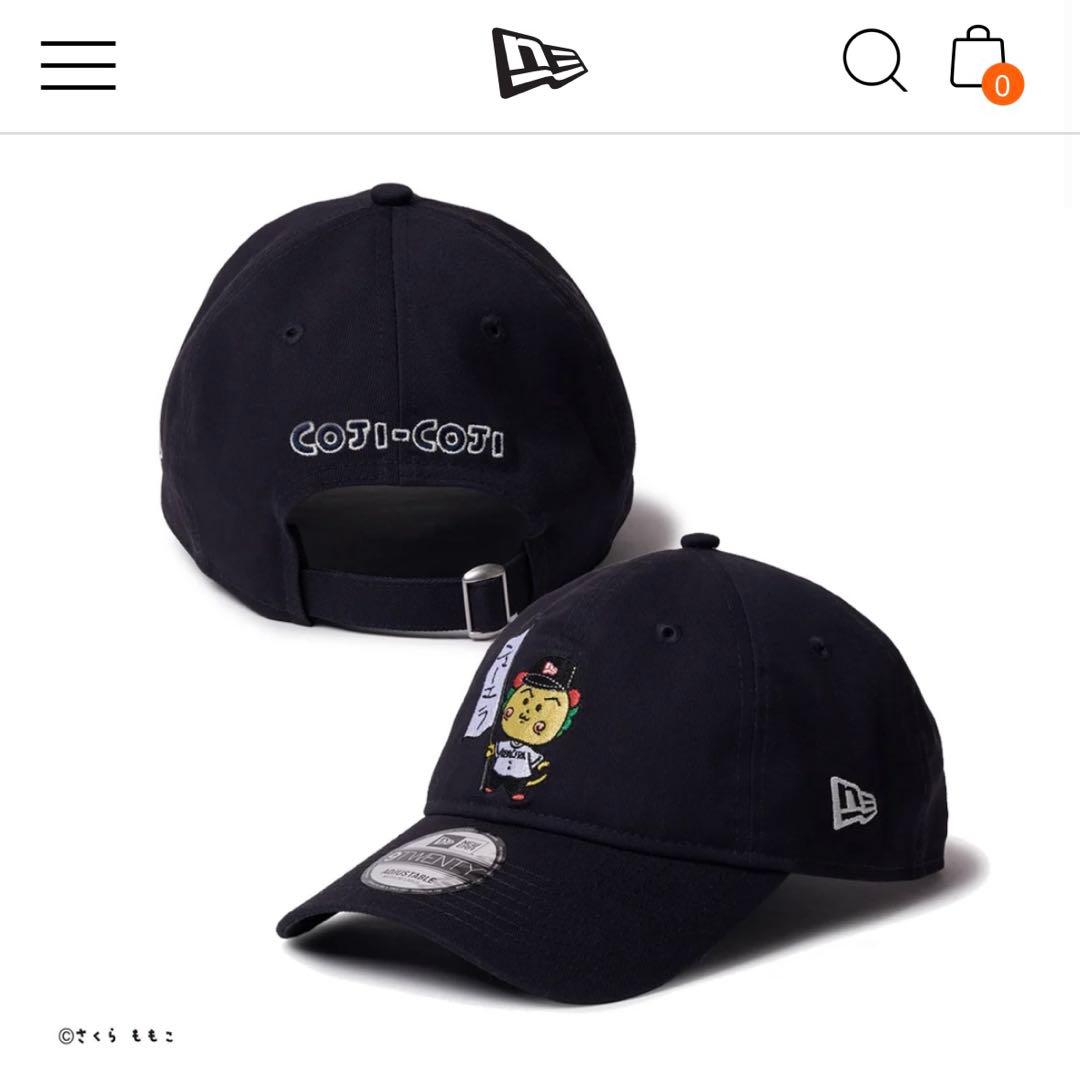Go to the New Era home logo
The height and width of the screenshot is (1080, 1080).
point(539,63)
